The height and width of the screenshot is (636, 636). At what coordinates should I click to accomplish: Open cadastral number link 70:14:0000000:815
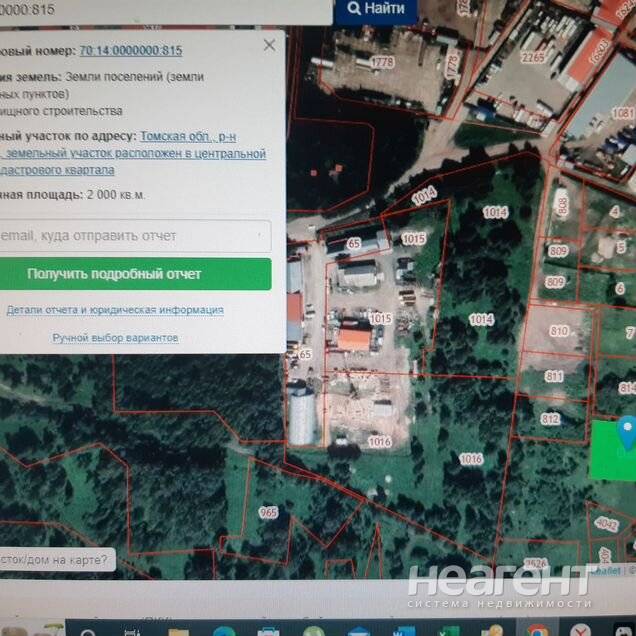coord(131,50)
